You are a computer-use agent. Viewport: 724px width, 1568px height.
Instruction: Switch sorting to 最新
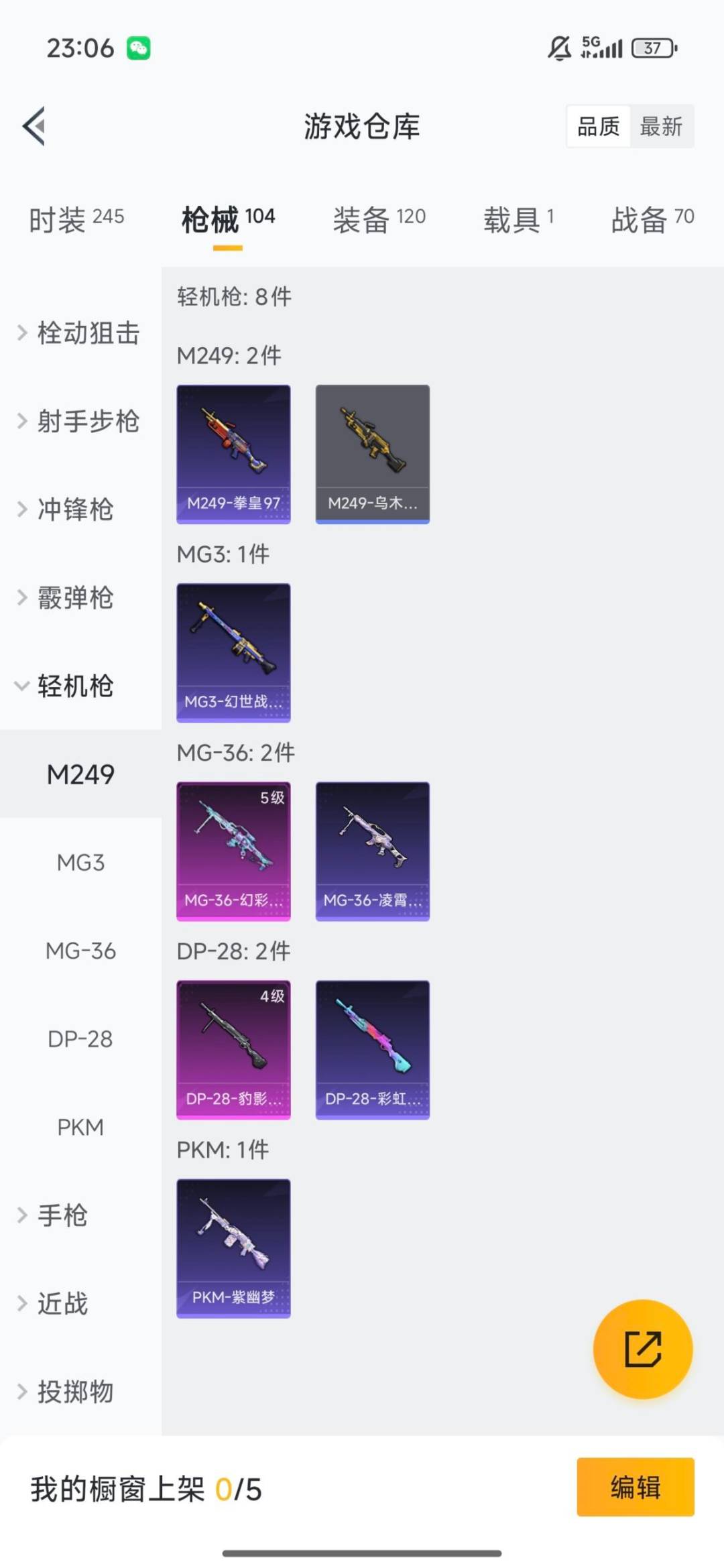pyautogui.click(x=661, y=127)
